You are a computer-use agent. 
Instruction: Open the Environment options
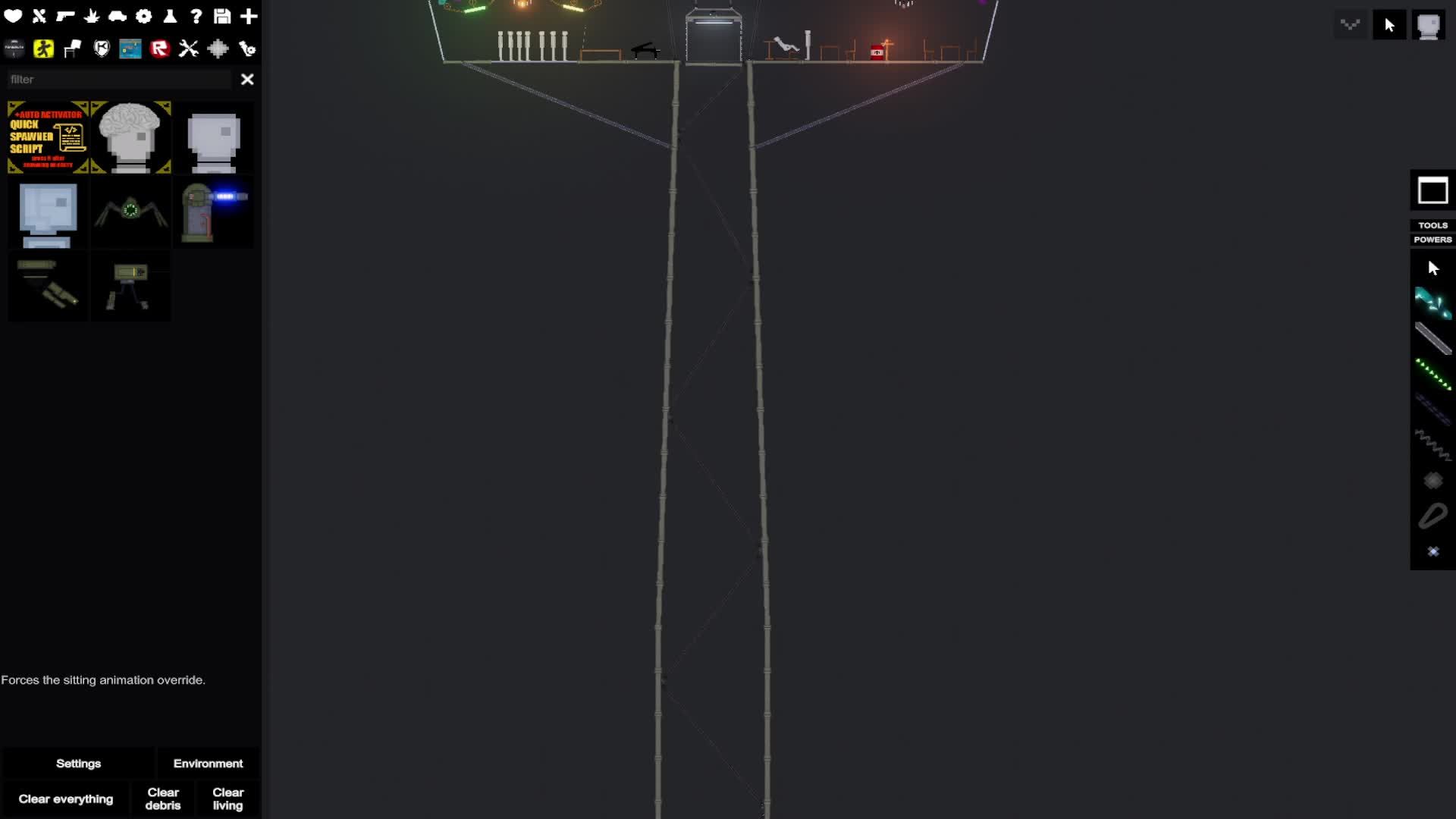[x=208, y=763]
